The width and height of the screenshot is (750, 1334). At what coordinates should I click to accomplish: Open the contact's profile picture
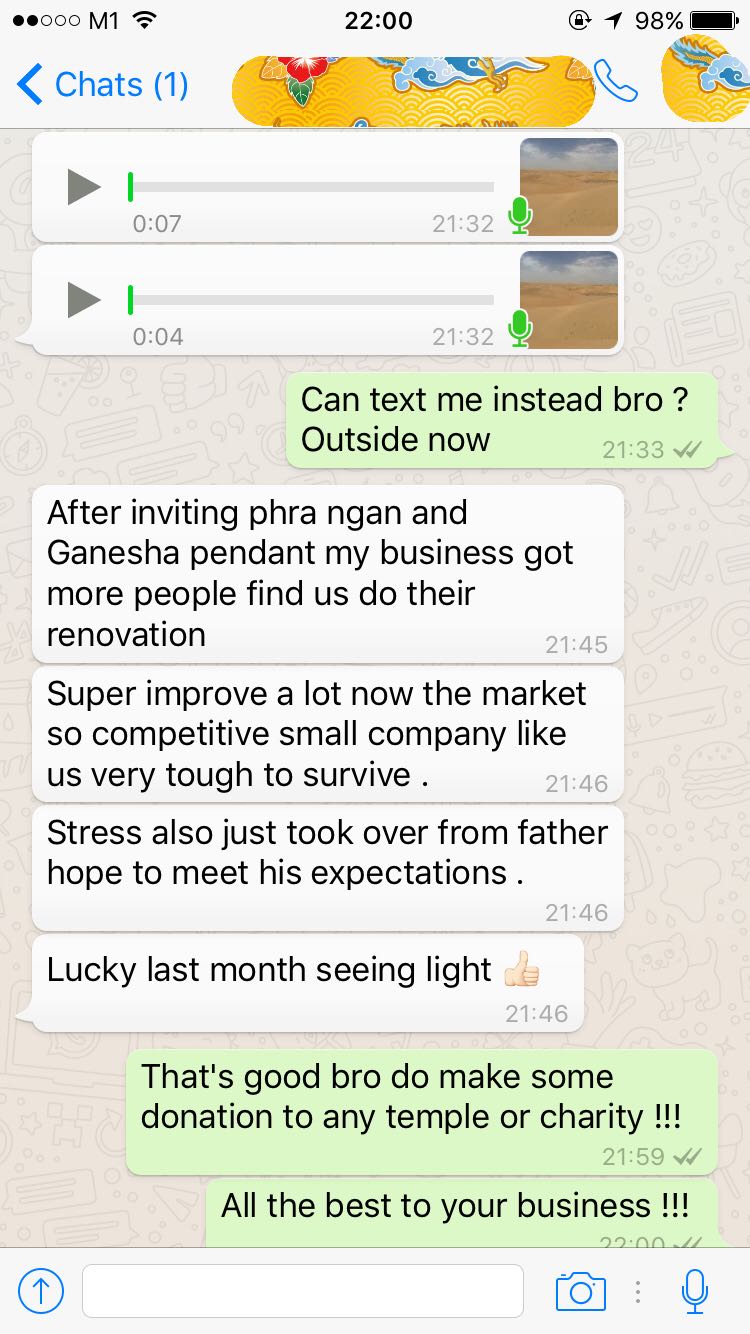pos(707,82)
